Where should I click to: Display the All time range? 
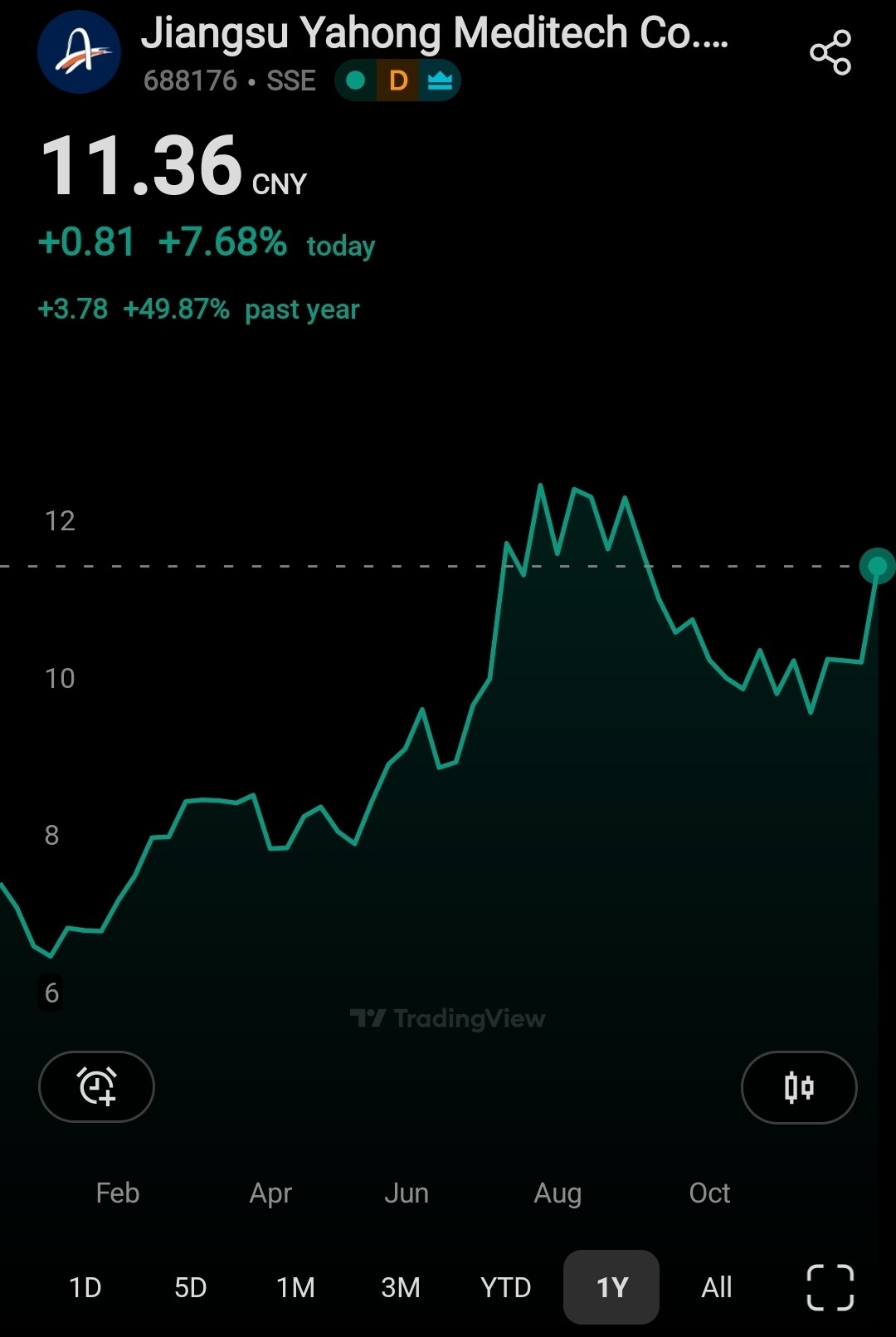point(716,1287)
